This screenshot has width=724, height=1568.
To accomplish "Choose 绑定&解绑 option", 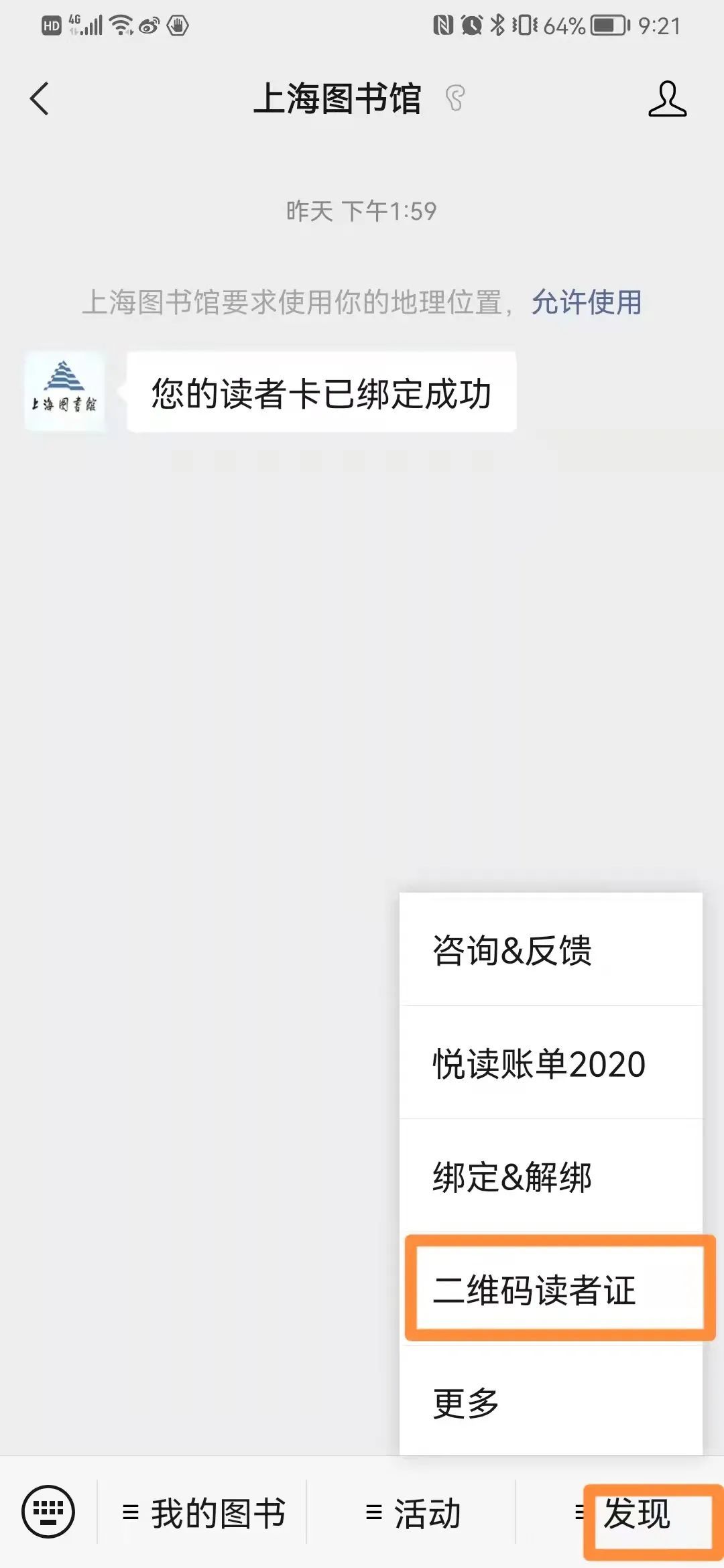I will (551, 1176).
